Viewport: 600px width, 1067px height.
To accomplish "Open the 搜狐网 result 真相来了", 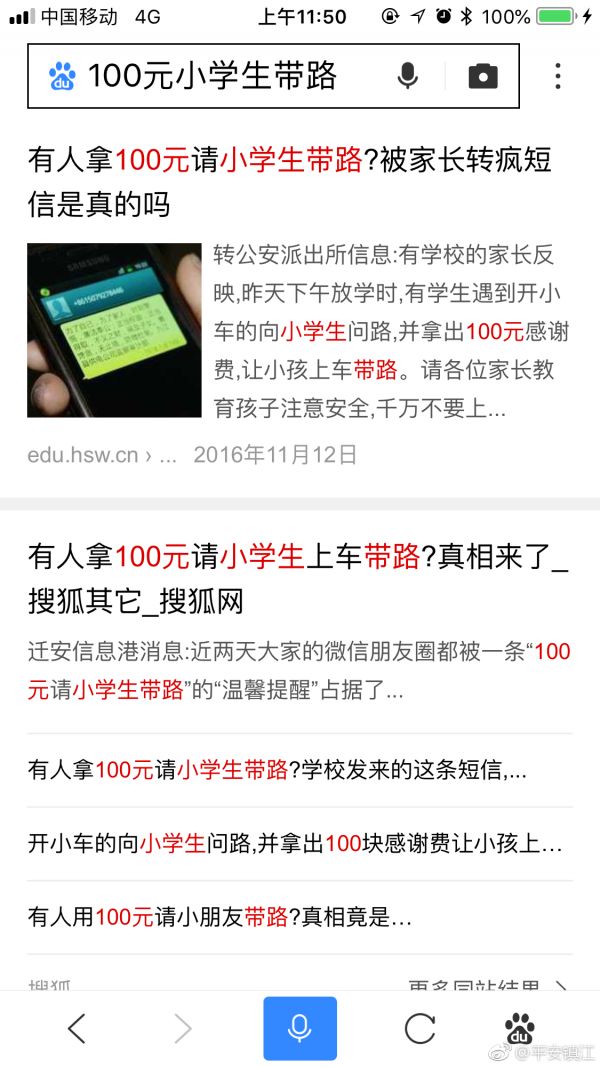I will coord(297,578).
